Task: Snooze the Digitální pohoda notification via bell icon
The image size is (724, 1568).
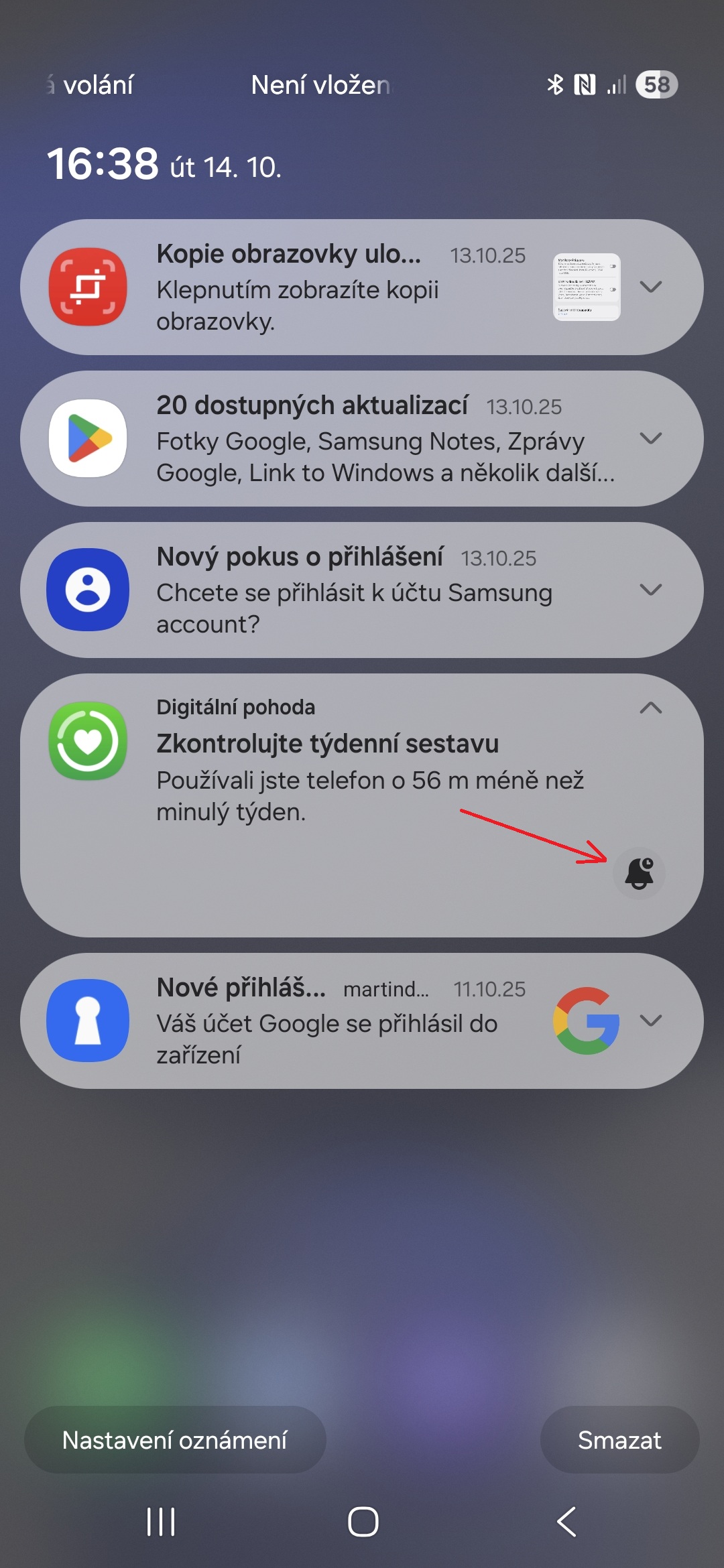Action: click(639, 873)
